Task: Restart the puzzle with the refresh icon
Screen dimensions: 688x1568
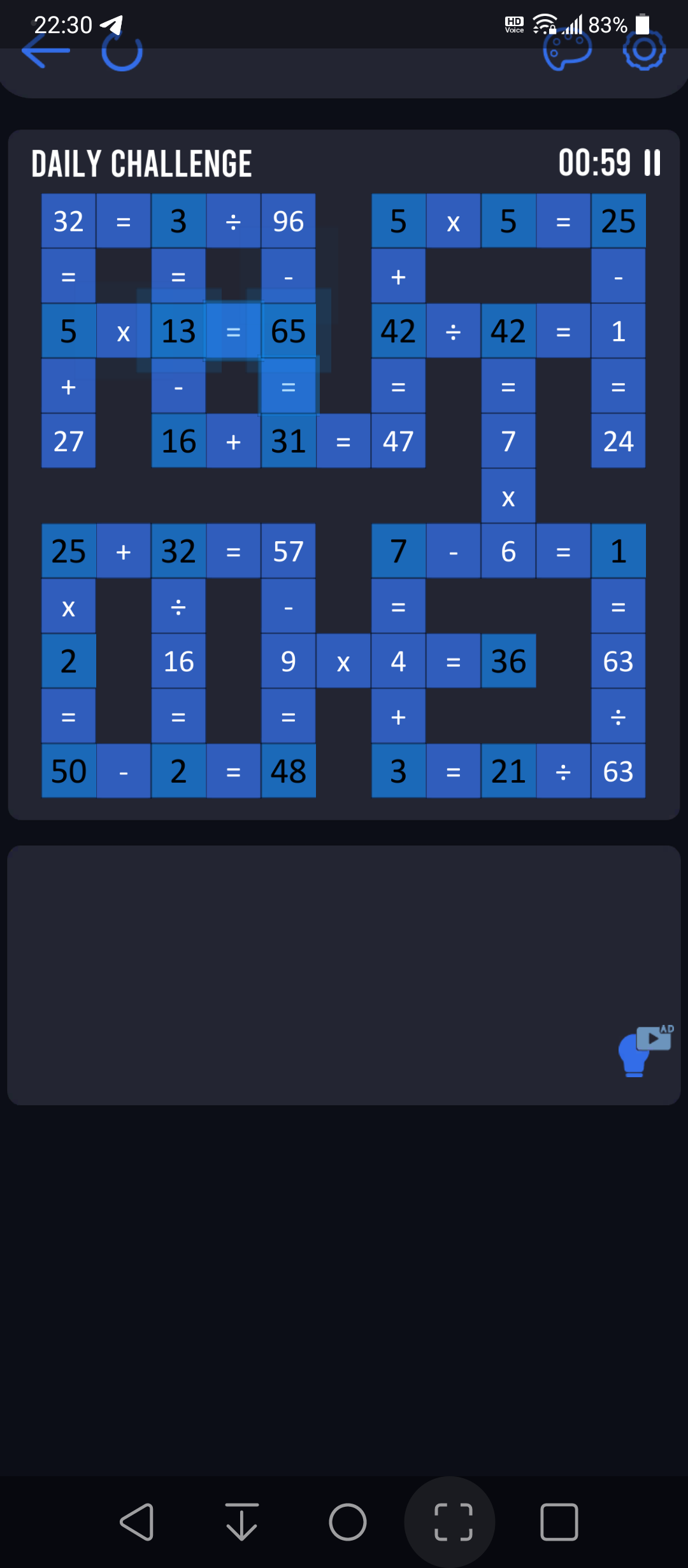Action: point(122,51)
